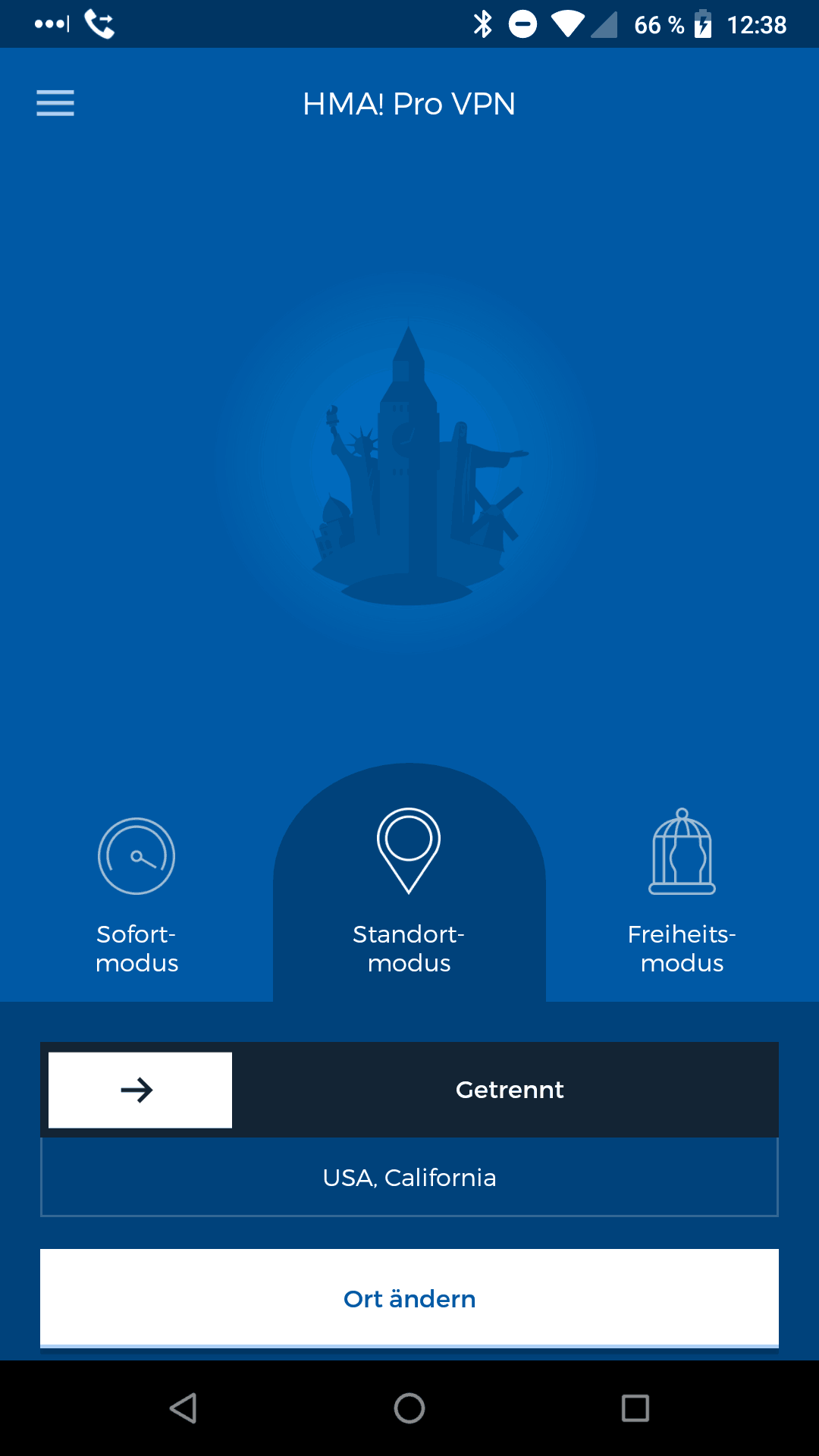Open the hamburger menu drawer
This screenshot has height=1456, width=819.
pyautogui.click(x=55, y=103)
